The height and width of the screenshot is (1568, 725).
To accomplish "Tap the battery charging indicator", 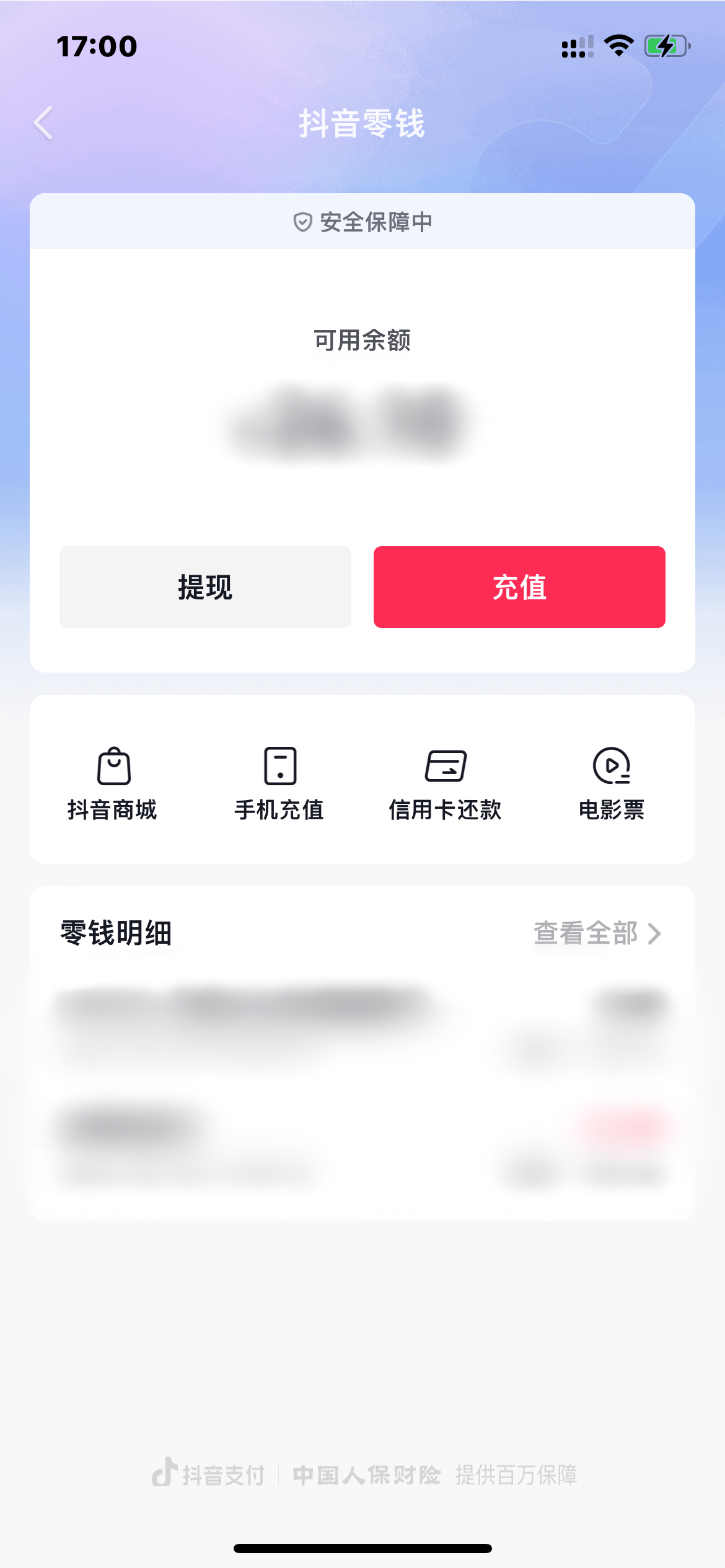I will click(x=667, y=45).
